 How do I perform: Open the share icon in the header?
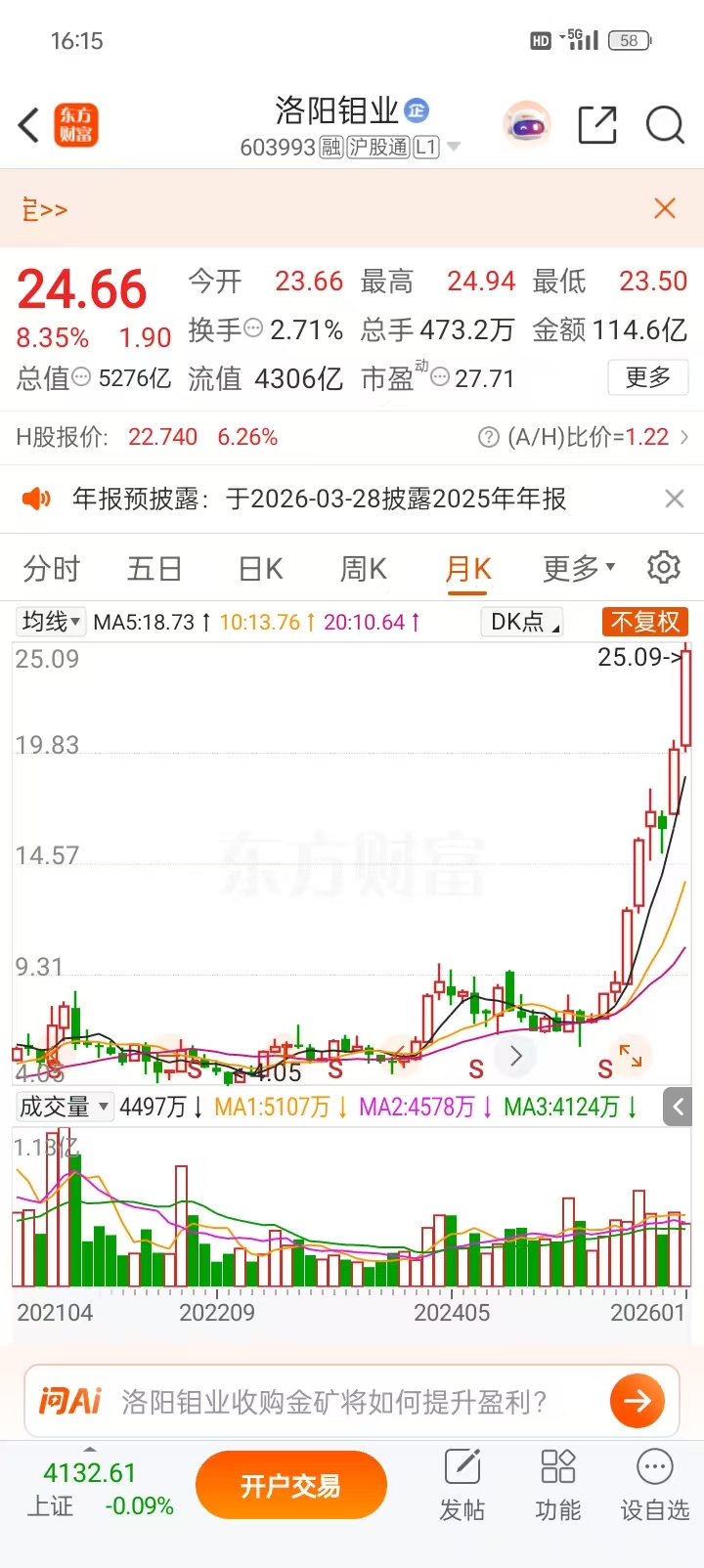click(597, 125)
